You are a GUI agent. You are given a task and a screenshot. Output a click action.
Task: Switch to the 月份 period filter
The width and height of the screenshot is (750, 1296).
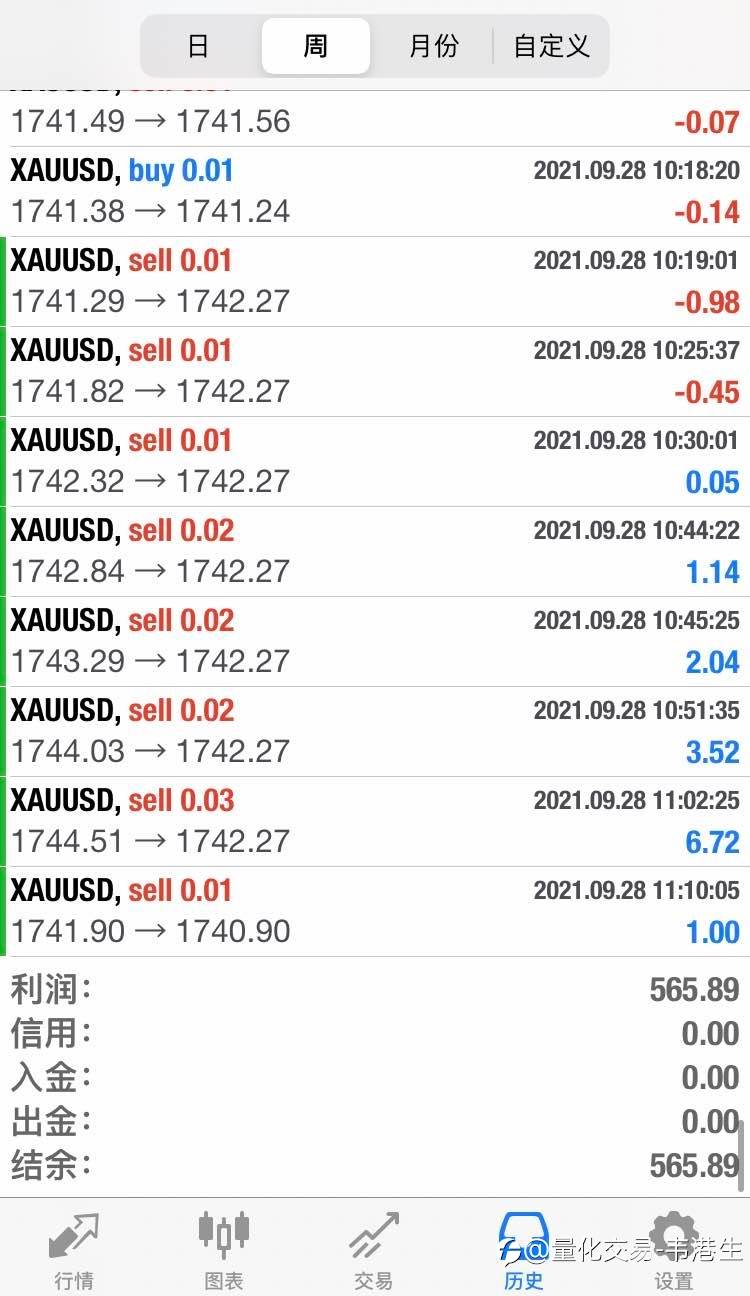click(x=434, y=46)
